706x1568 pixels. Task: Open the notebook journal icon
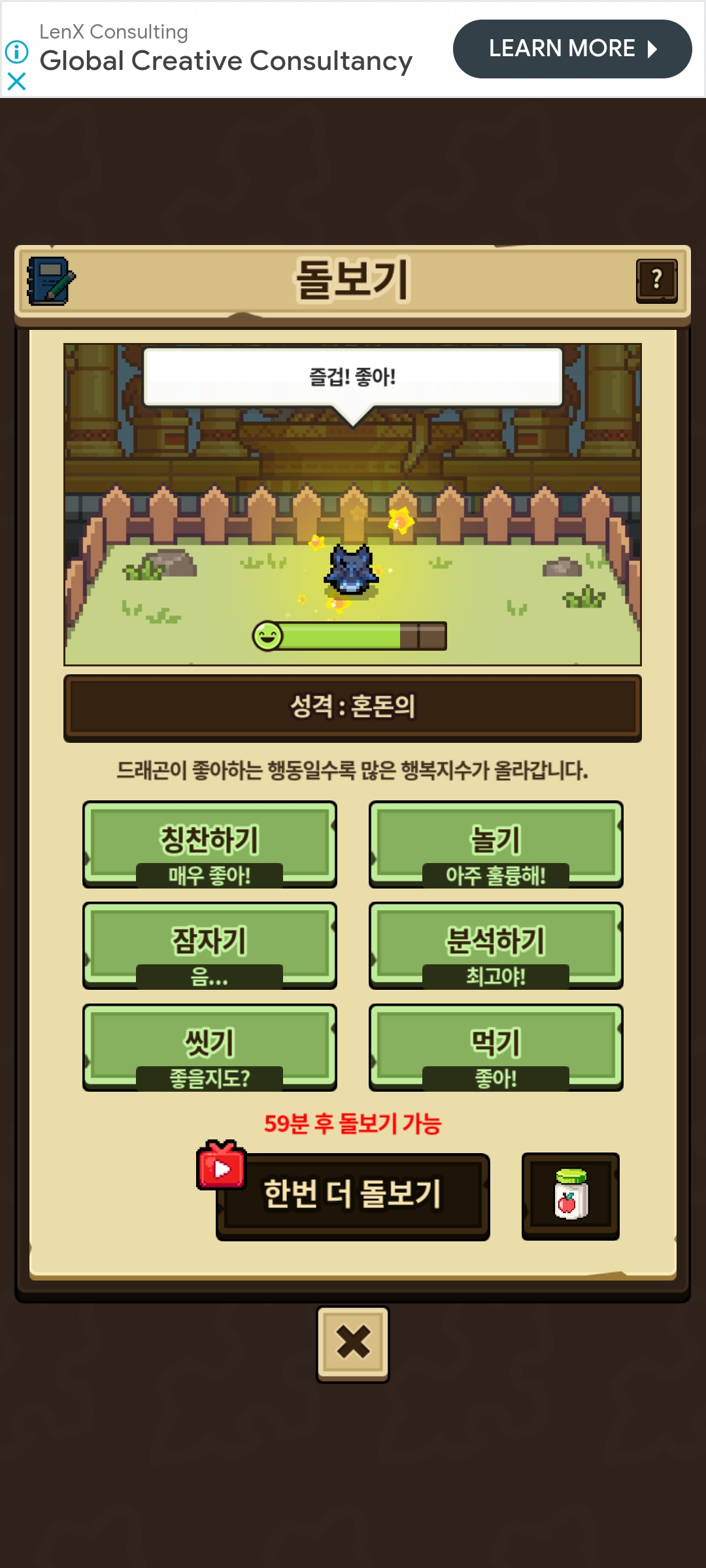click(50, 281)
